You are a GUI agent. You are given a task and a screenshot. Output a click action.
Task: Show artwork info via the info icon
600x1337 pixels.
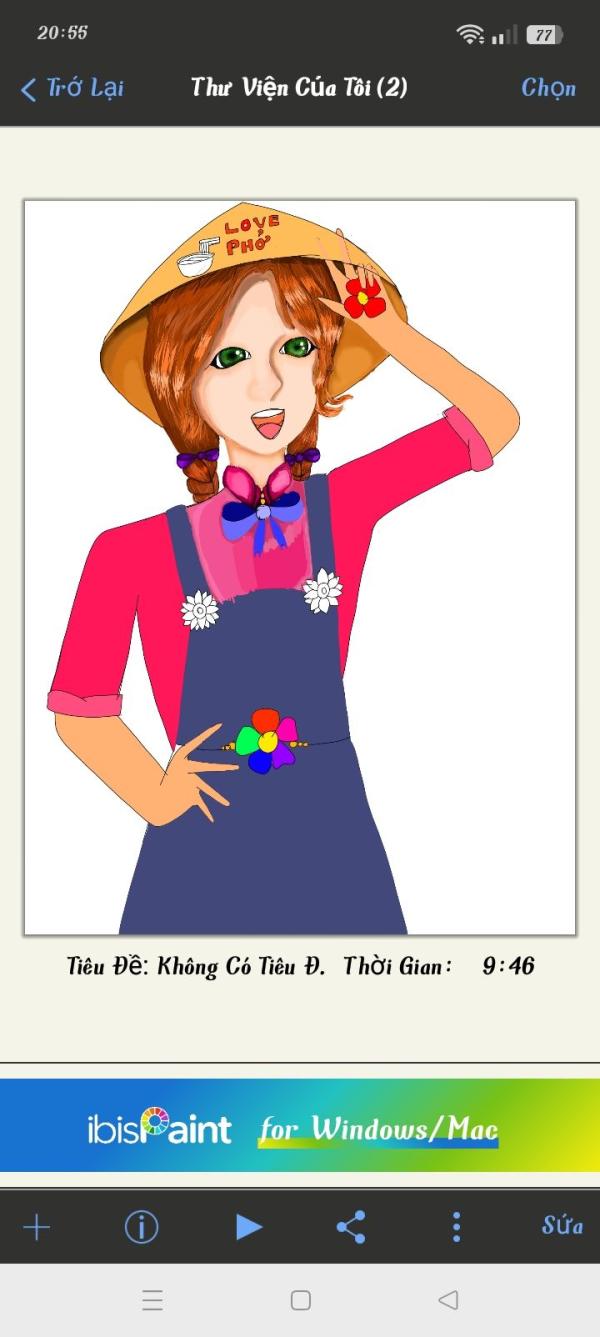(141, 1227)
